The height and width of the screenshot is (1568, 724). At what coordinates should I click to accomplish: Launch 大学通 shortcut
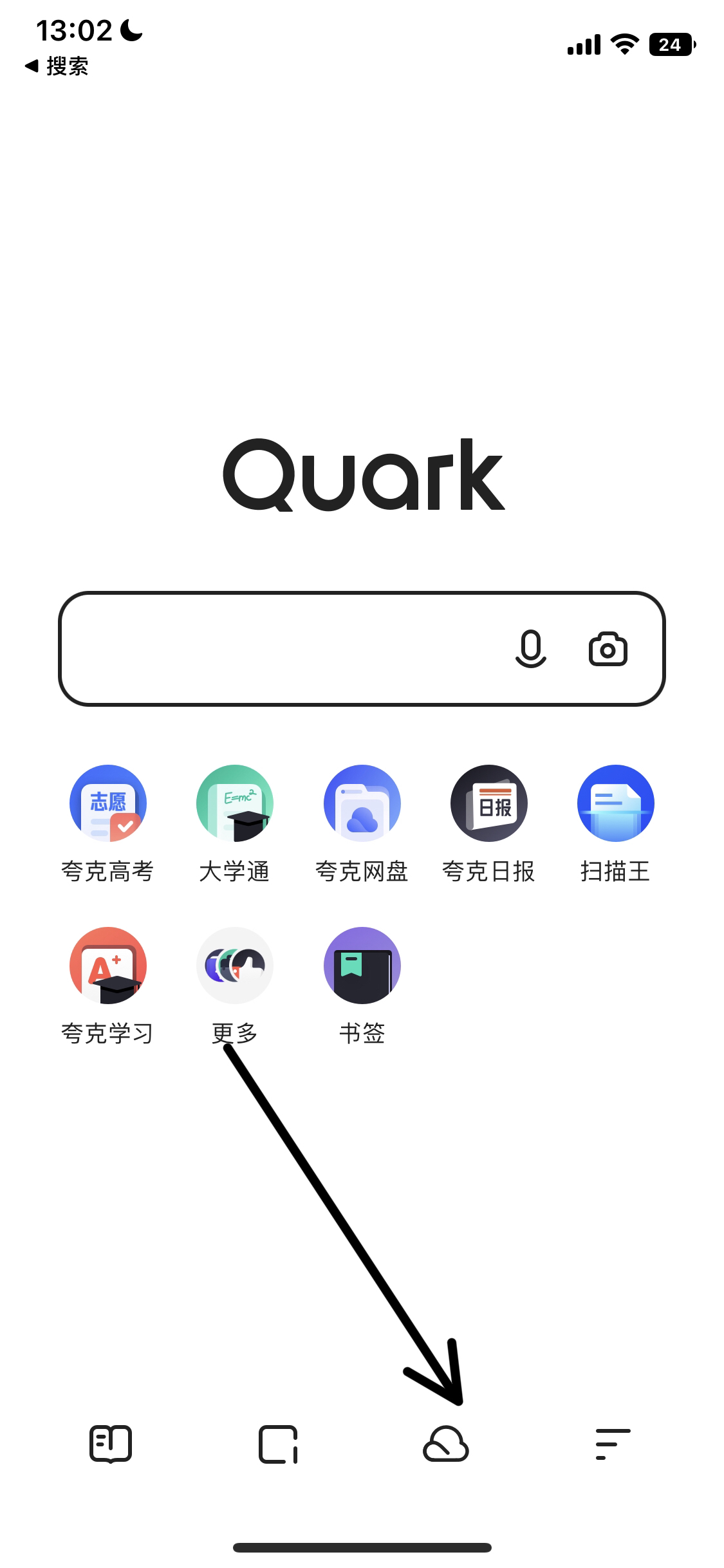pyautogui.click(x=235, y=803)
